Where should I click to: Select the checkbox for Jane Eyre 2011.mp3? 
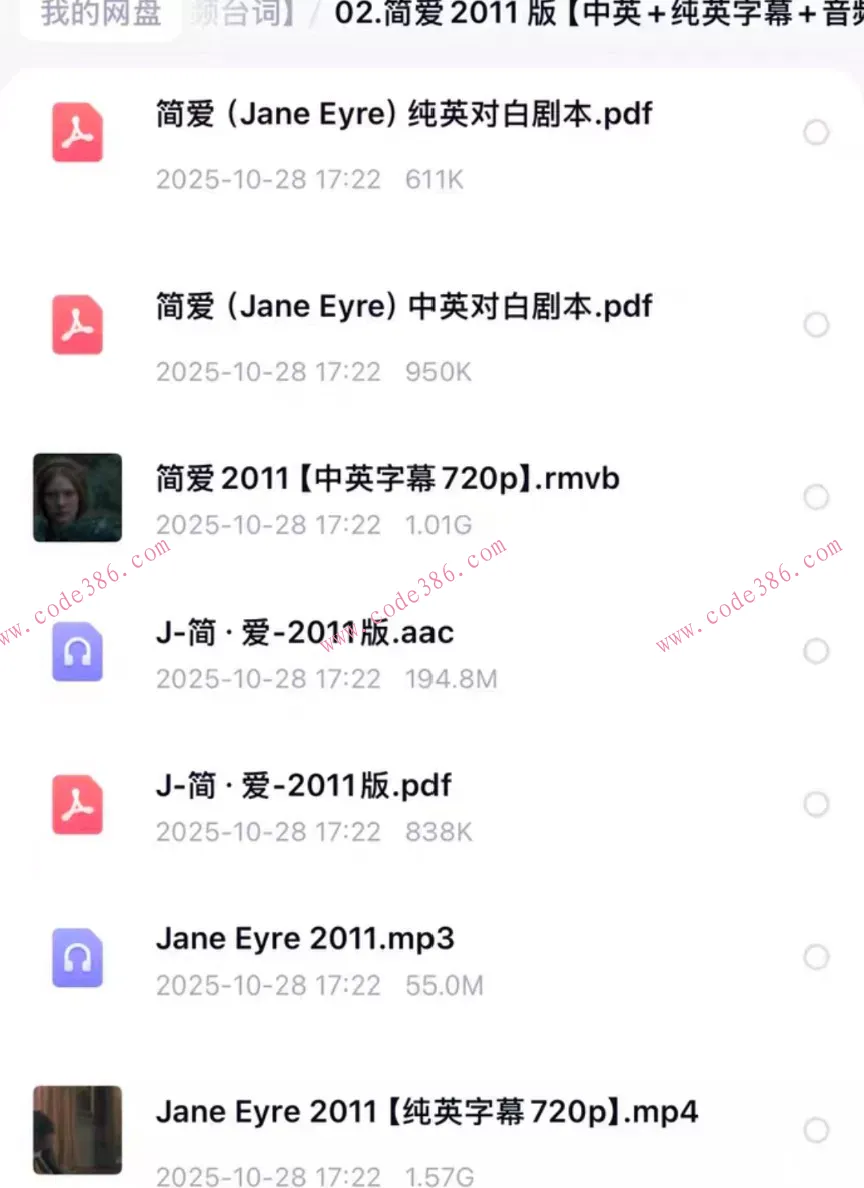[816, 957]
